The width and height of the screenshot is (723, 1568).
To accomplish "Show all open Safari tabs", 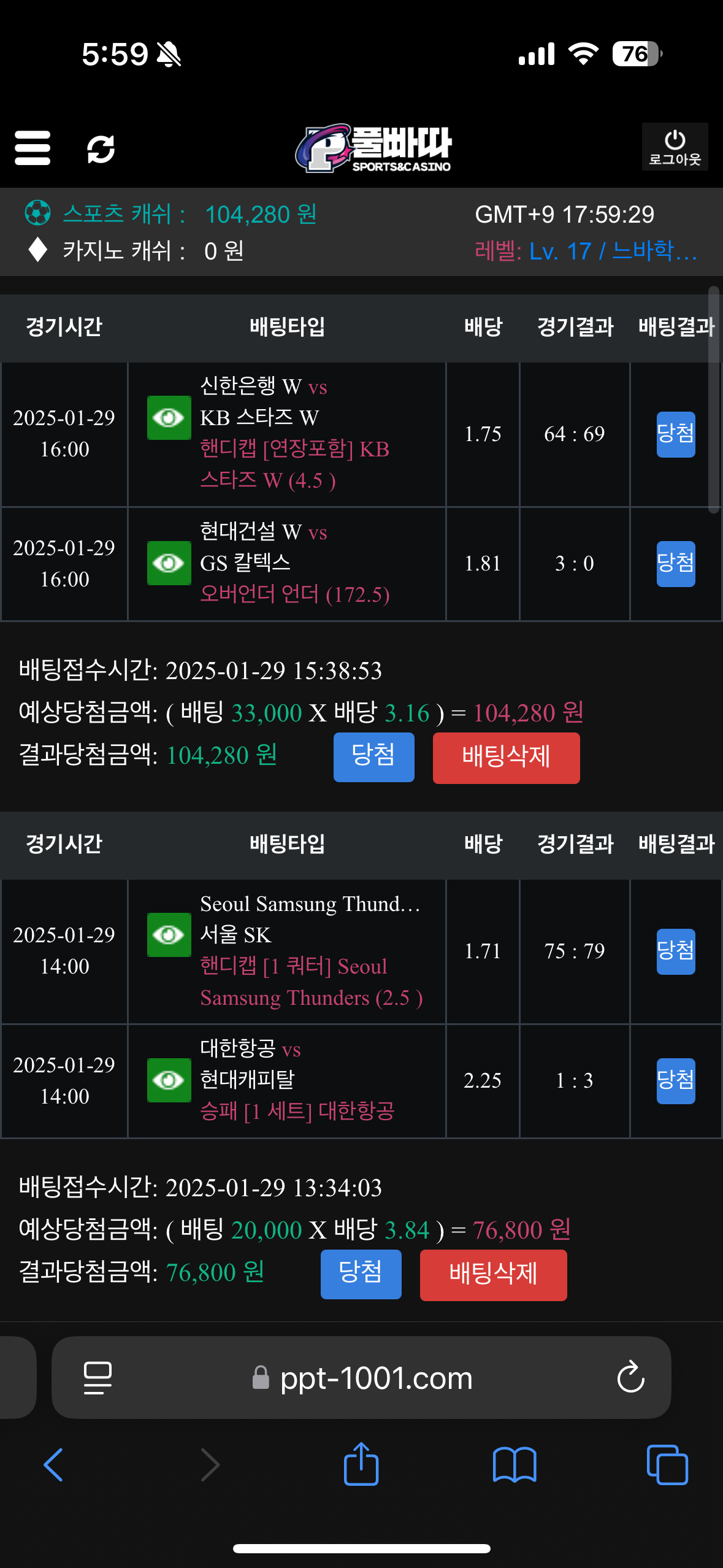I will (x=667, y=1464).
